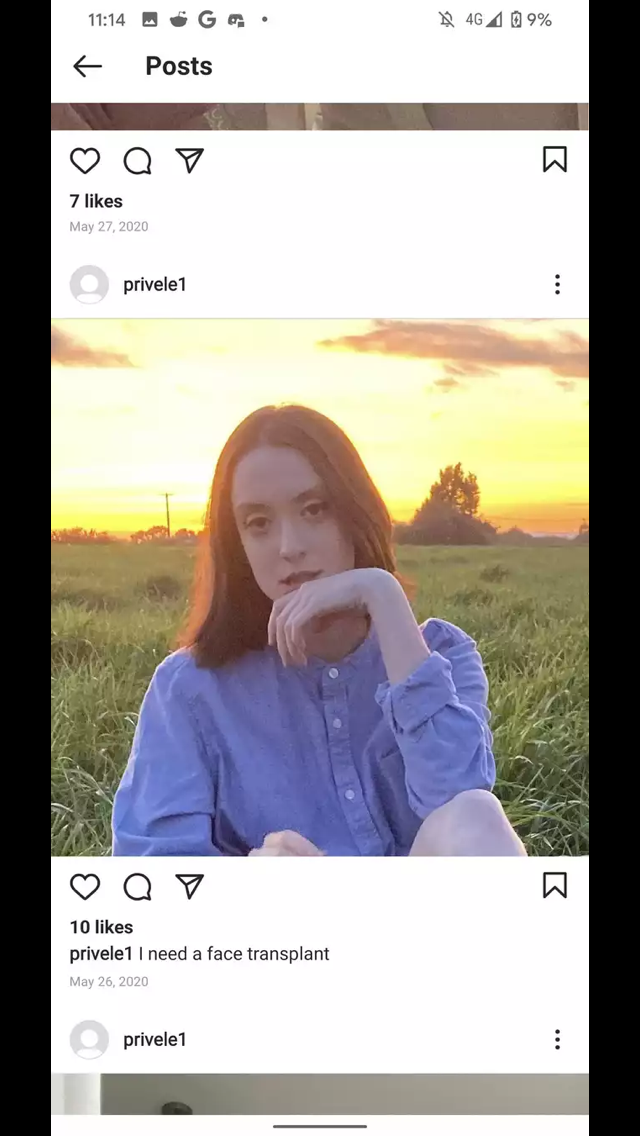Open privele1 profile from caption username
Screen dimensions: 640x1136
101,954
